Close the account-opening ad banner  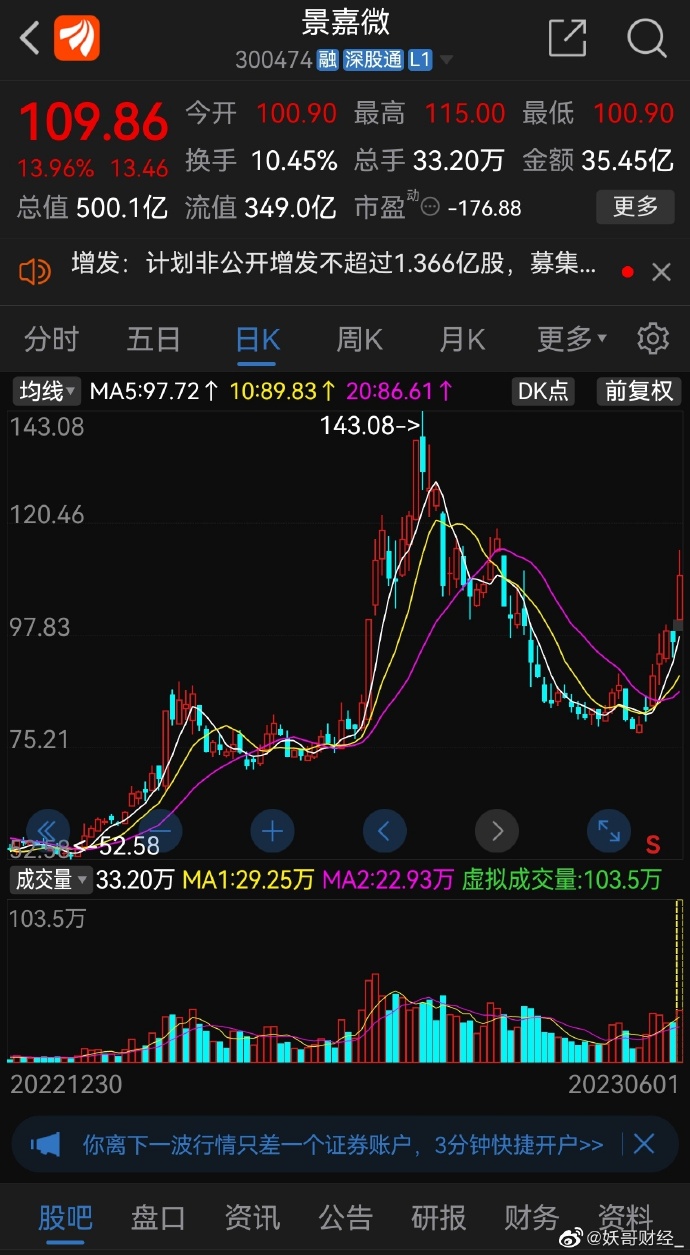coord(644,1144)
